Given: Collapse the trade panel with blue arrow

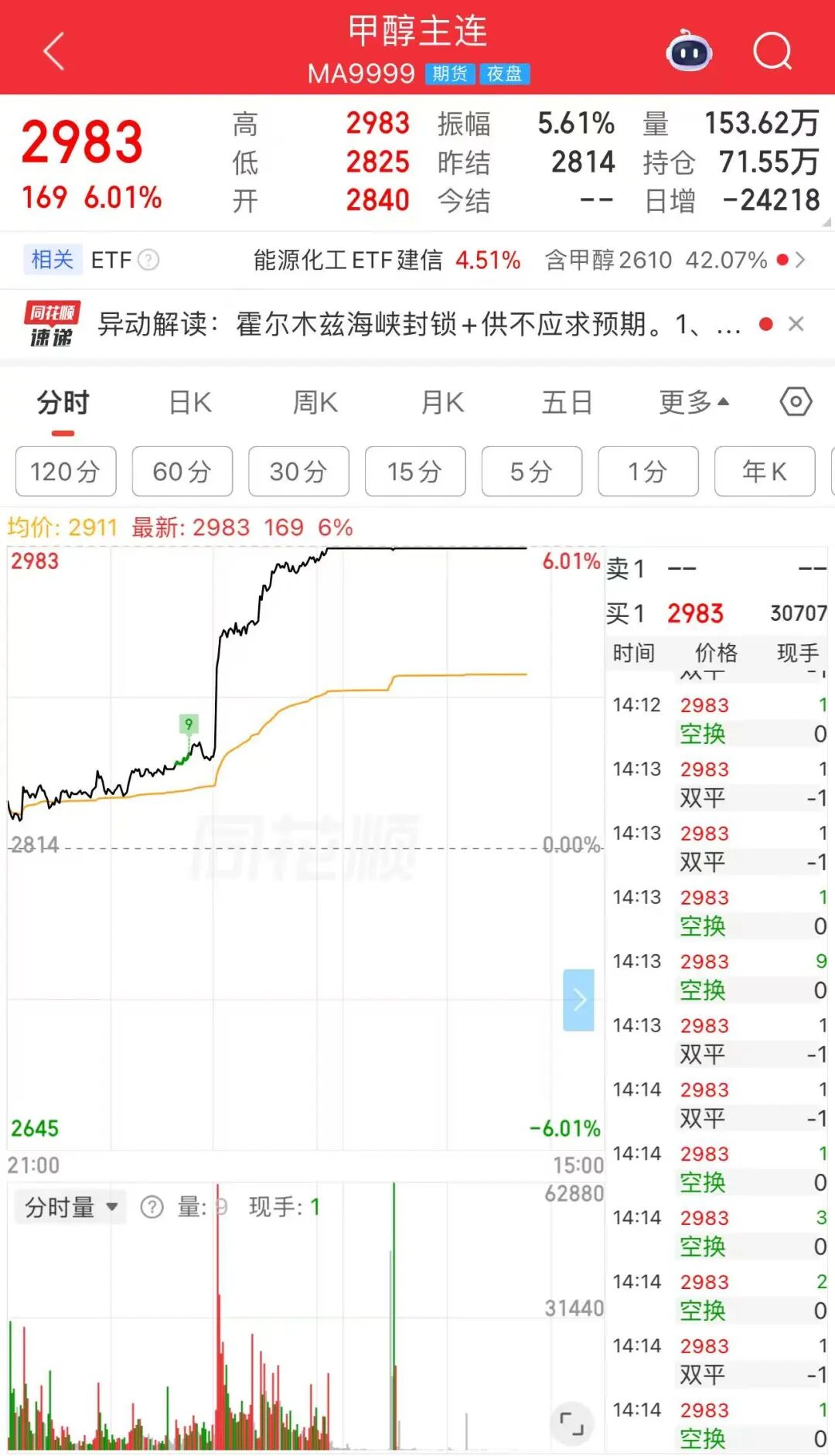Looking at the screenshot, I should [x=578, y=1000].
